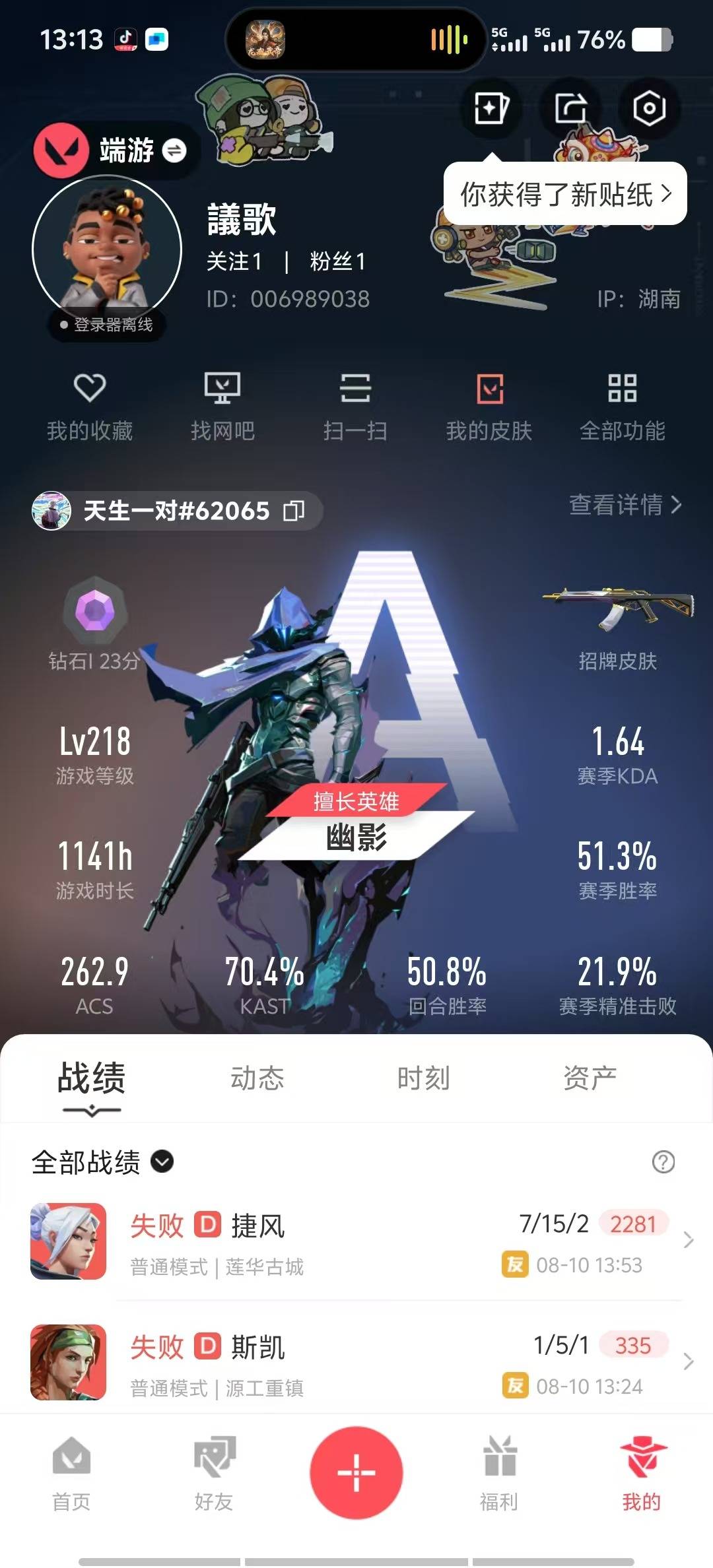This screenshot has height=1568, width=713.
Task: Tap the red plus button
Action: tap(356, 1473)
